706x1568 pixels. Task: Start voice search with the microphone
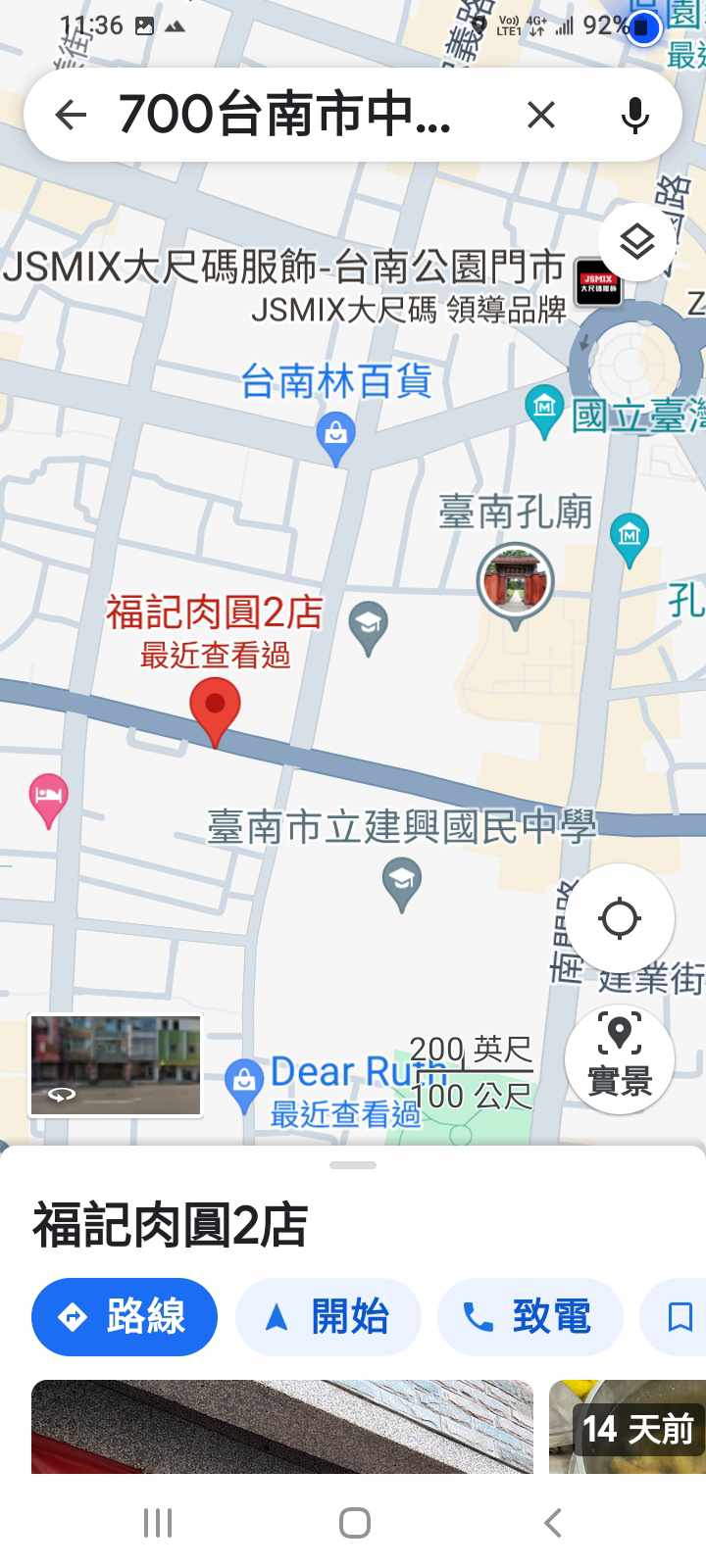tap(634, 116)
